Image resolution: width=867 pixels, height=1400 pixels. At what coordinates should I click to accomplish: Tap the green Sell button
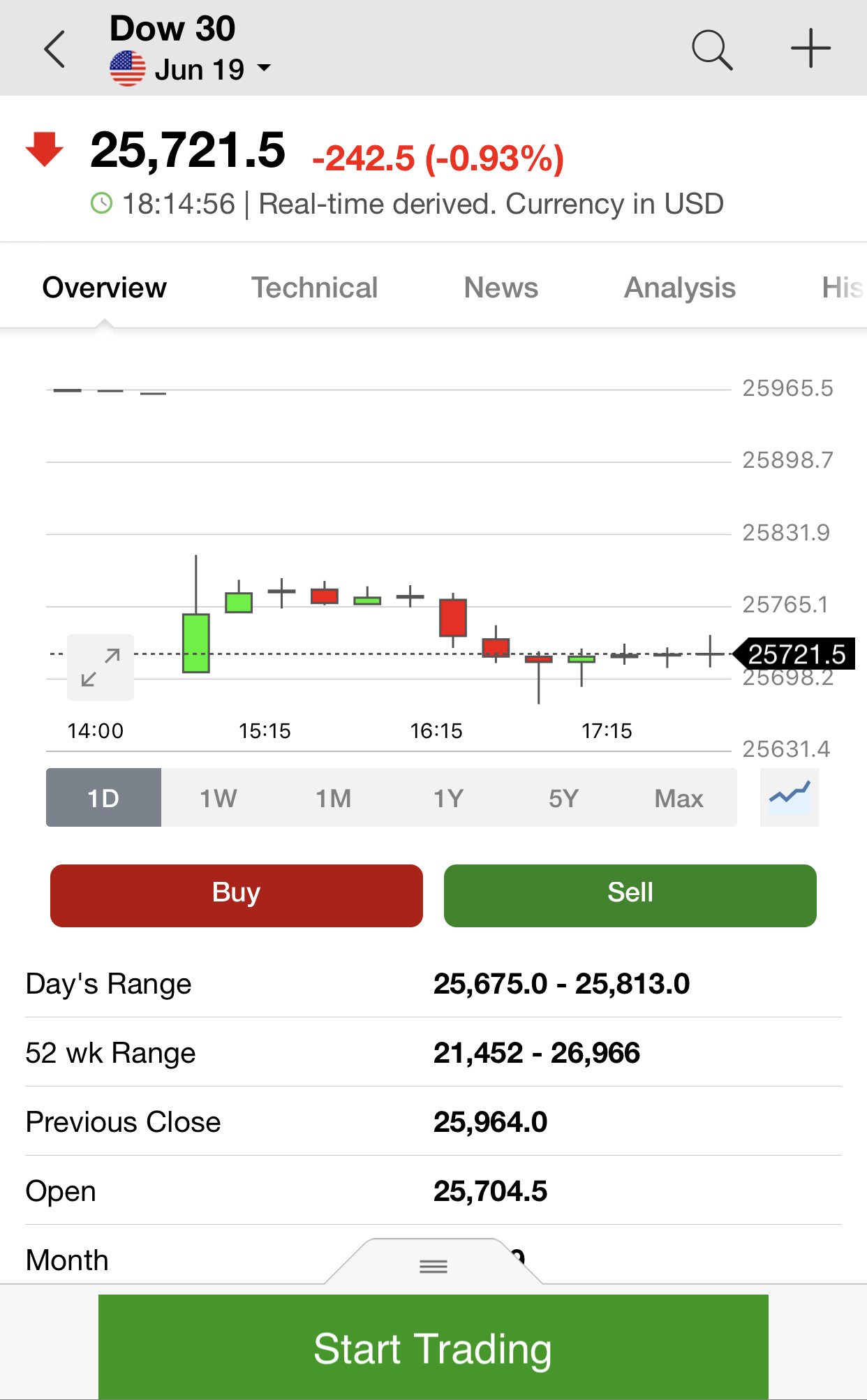[x=630, y=895]
